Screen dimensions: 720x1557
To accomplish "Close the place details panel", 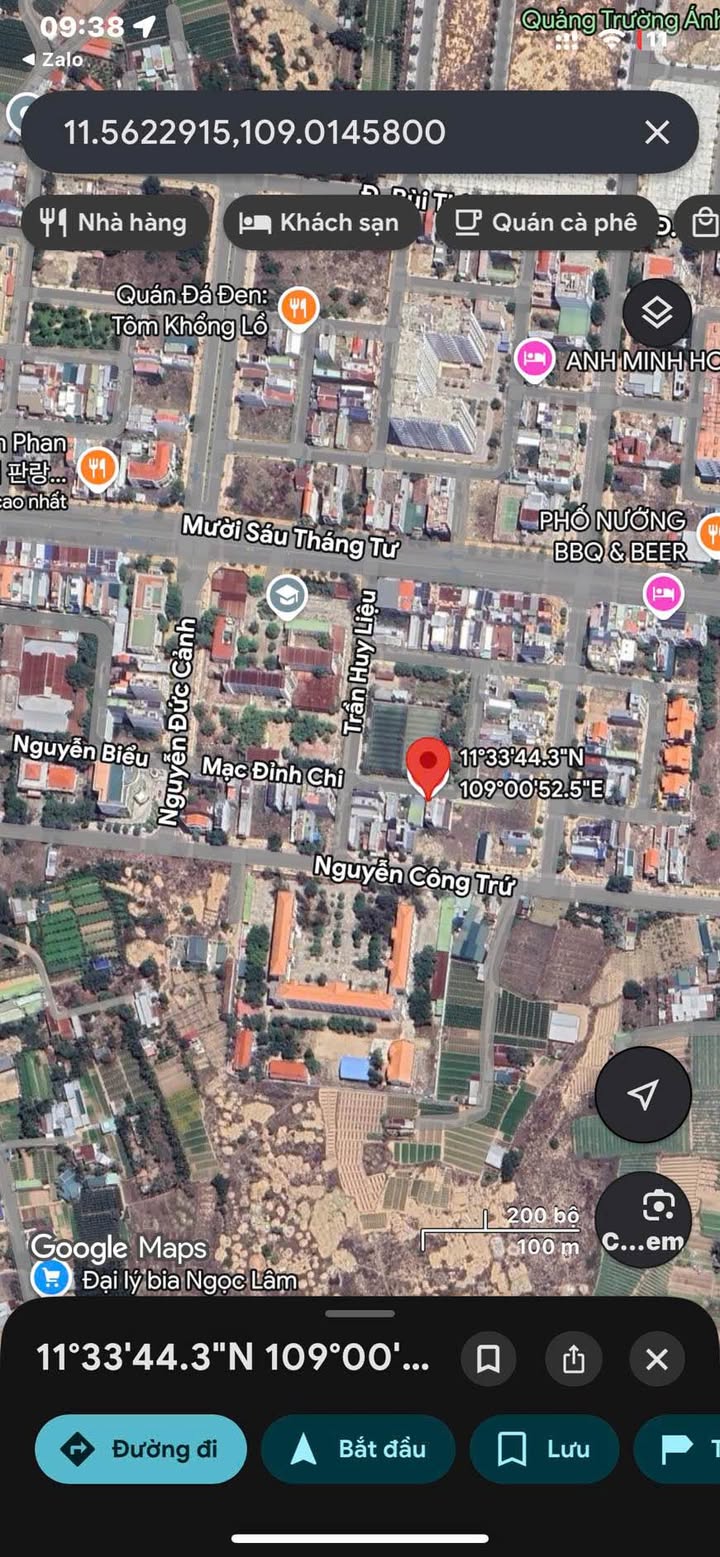I will 657,1358.
